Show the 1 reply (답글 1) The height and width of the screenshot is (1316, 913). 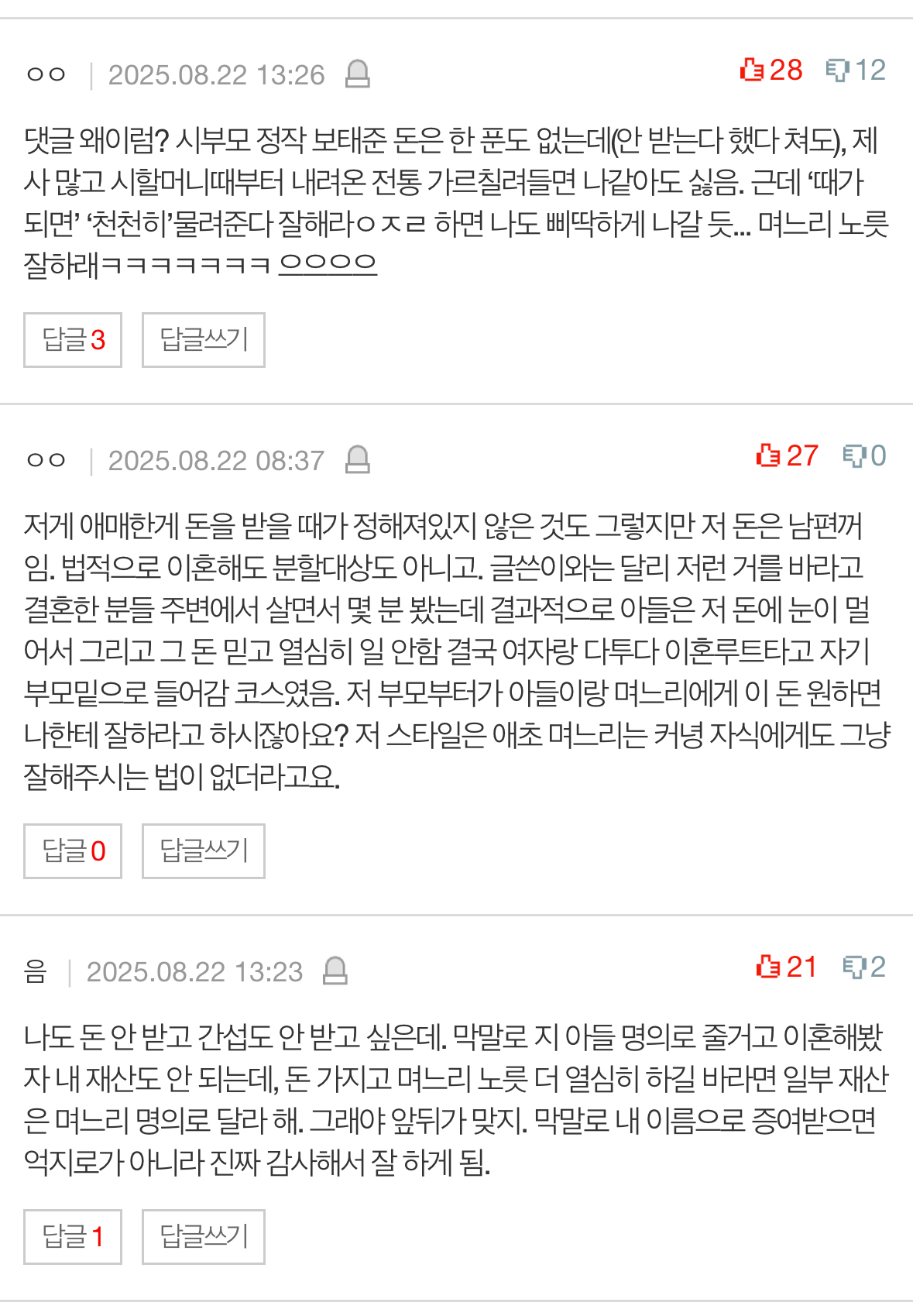[73, 1237]
